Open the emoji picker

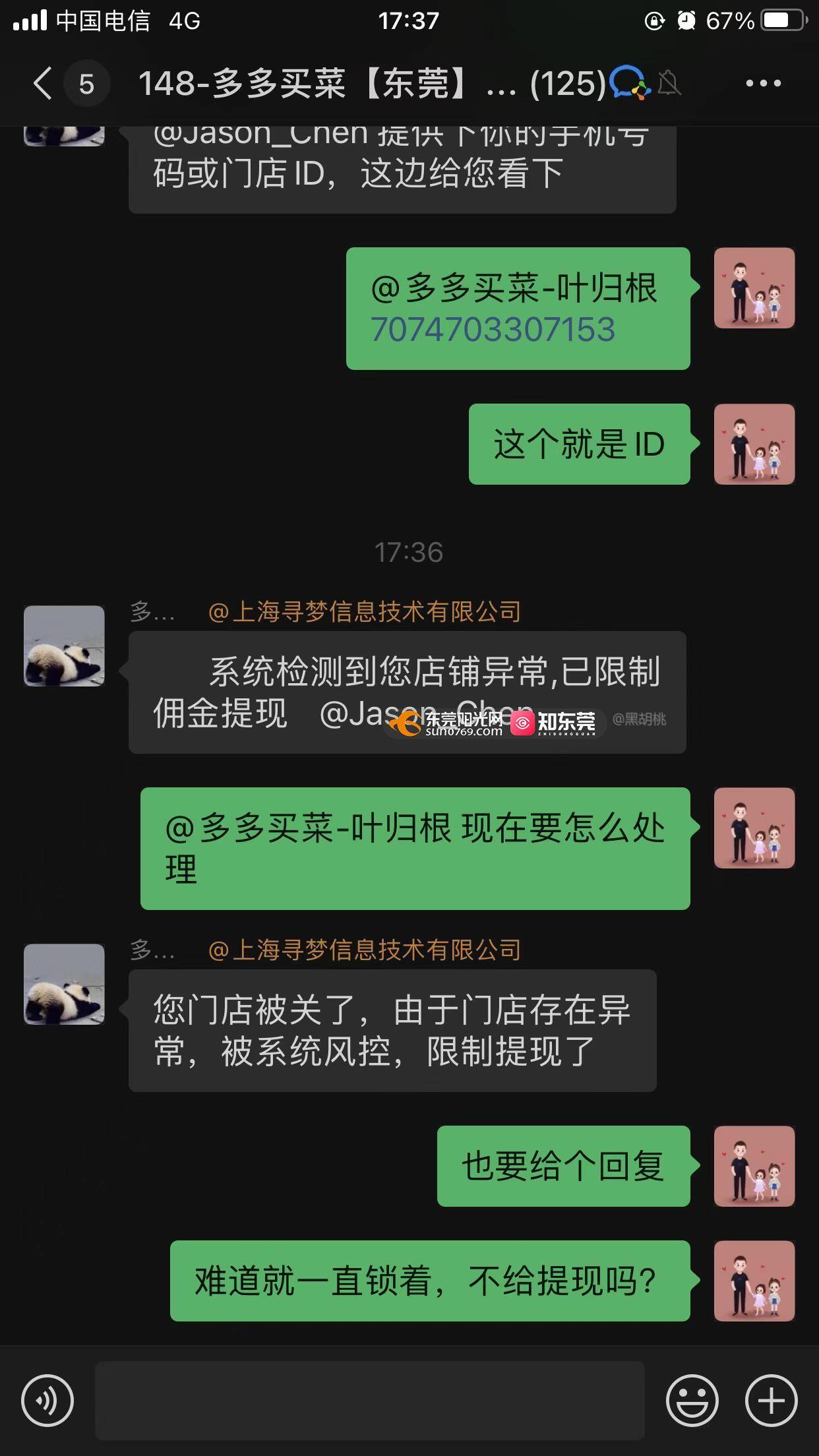[692, 1400]
